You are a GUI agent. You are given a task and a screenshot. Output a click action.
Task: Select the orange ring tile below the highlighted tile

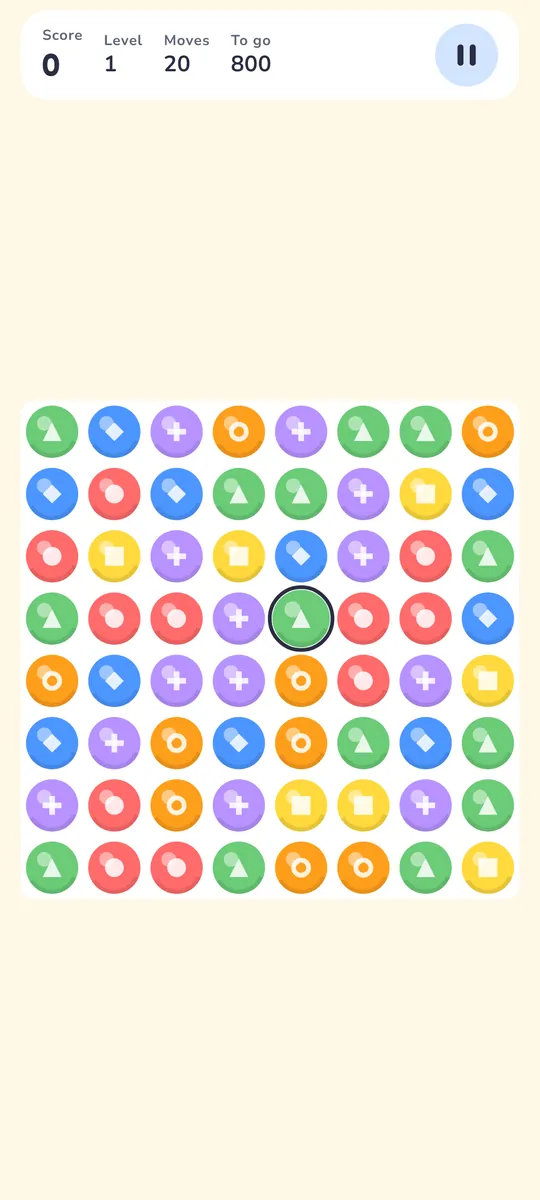coord(301,681)
